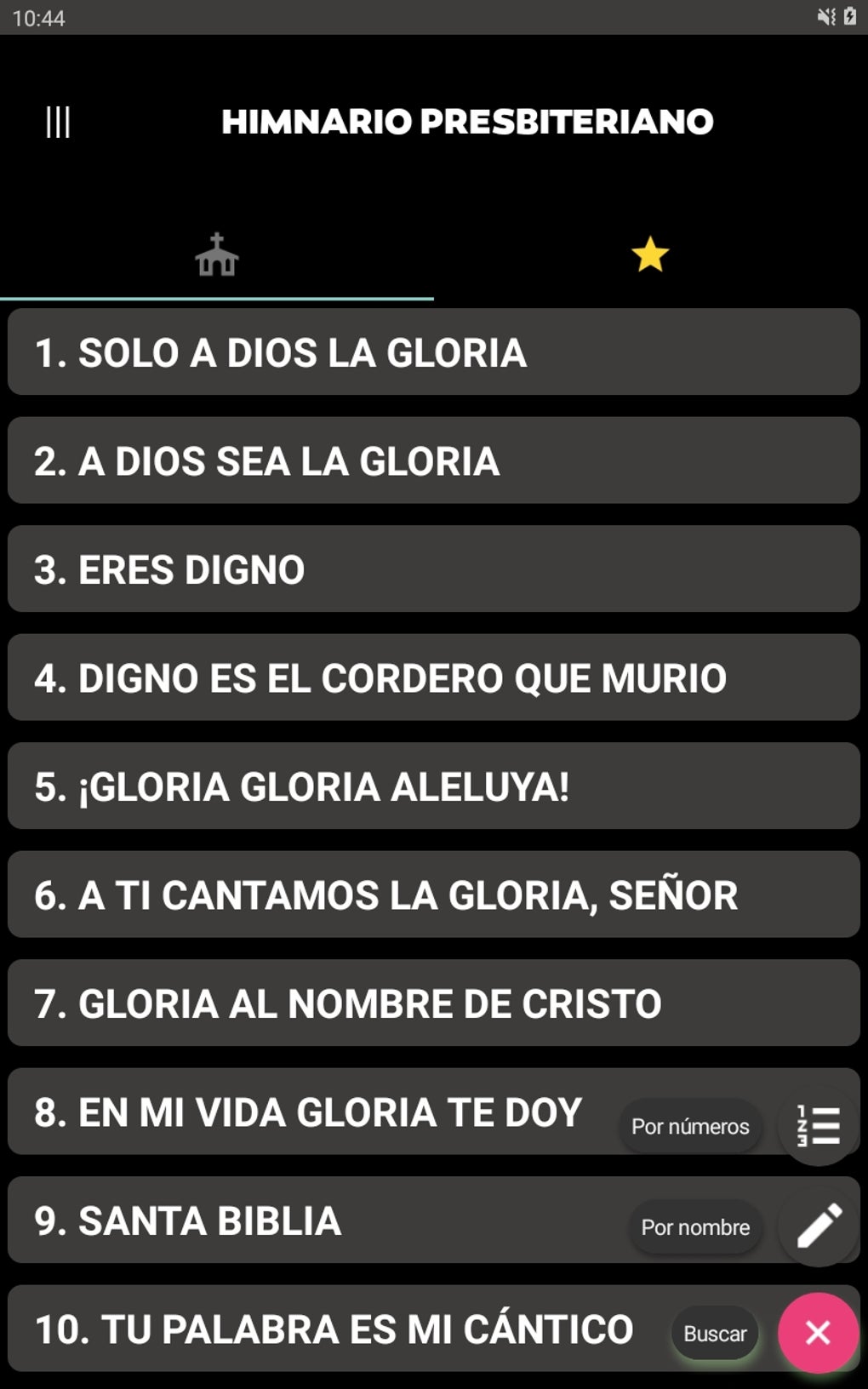Switch to the church hymns tab

216,255
